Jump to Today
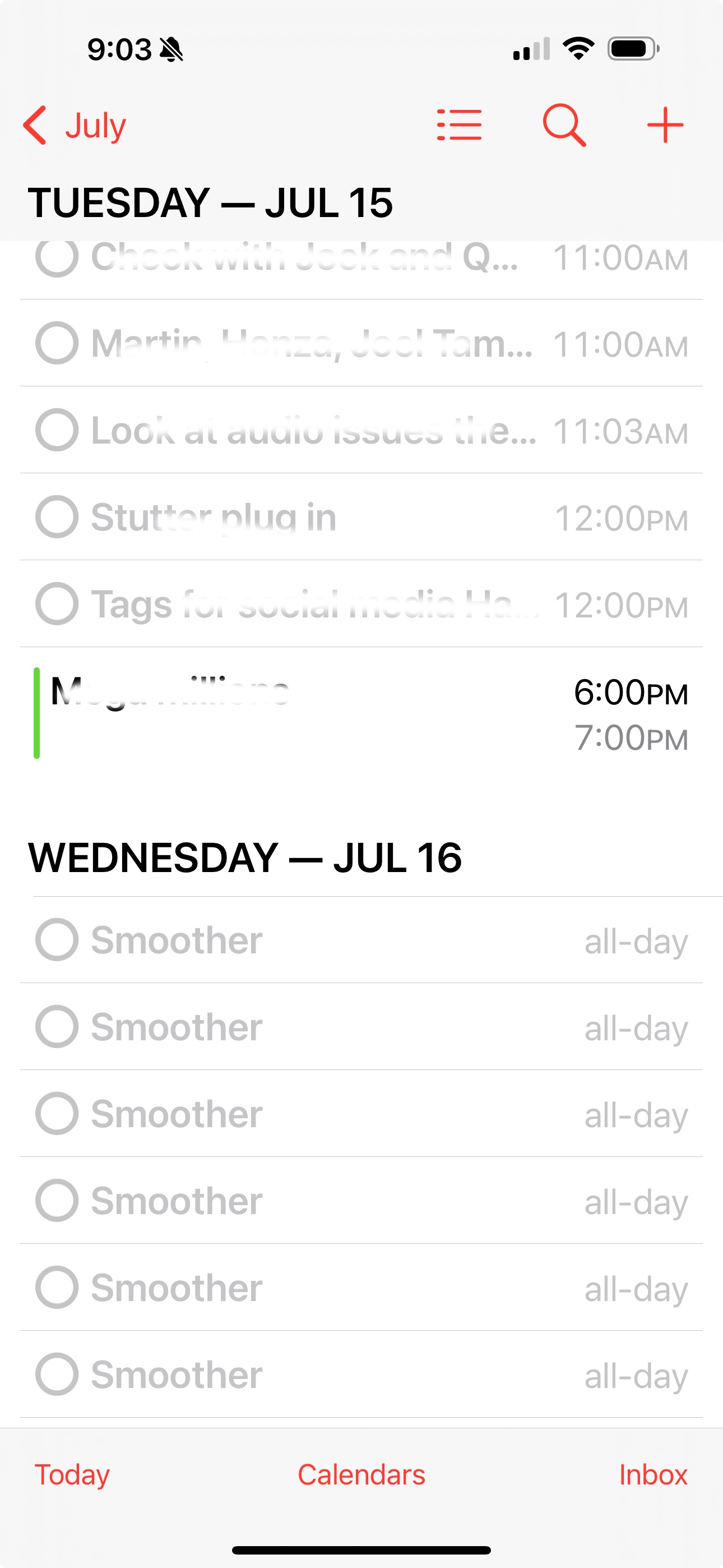This screenshot has height=1568, width=723. coord(72,1475)
